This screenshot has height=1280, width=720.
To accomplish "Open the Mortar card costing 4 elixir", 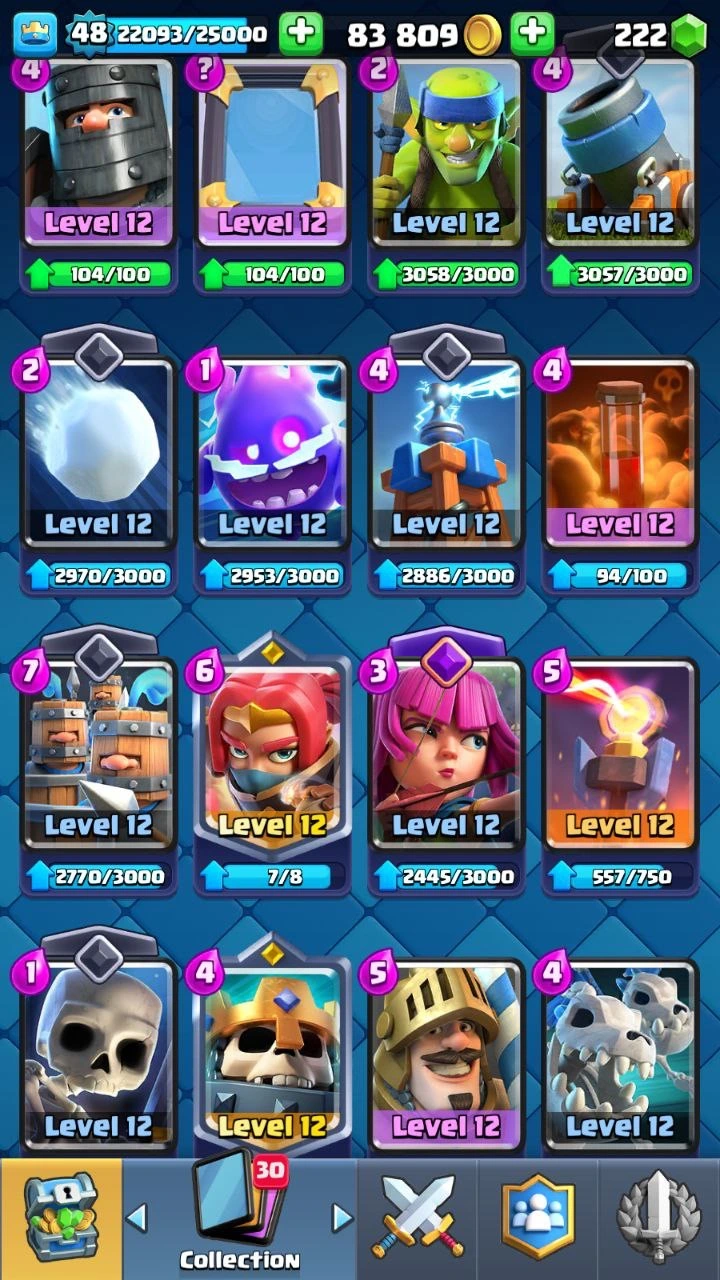I will (x=620, y=150).
